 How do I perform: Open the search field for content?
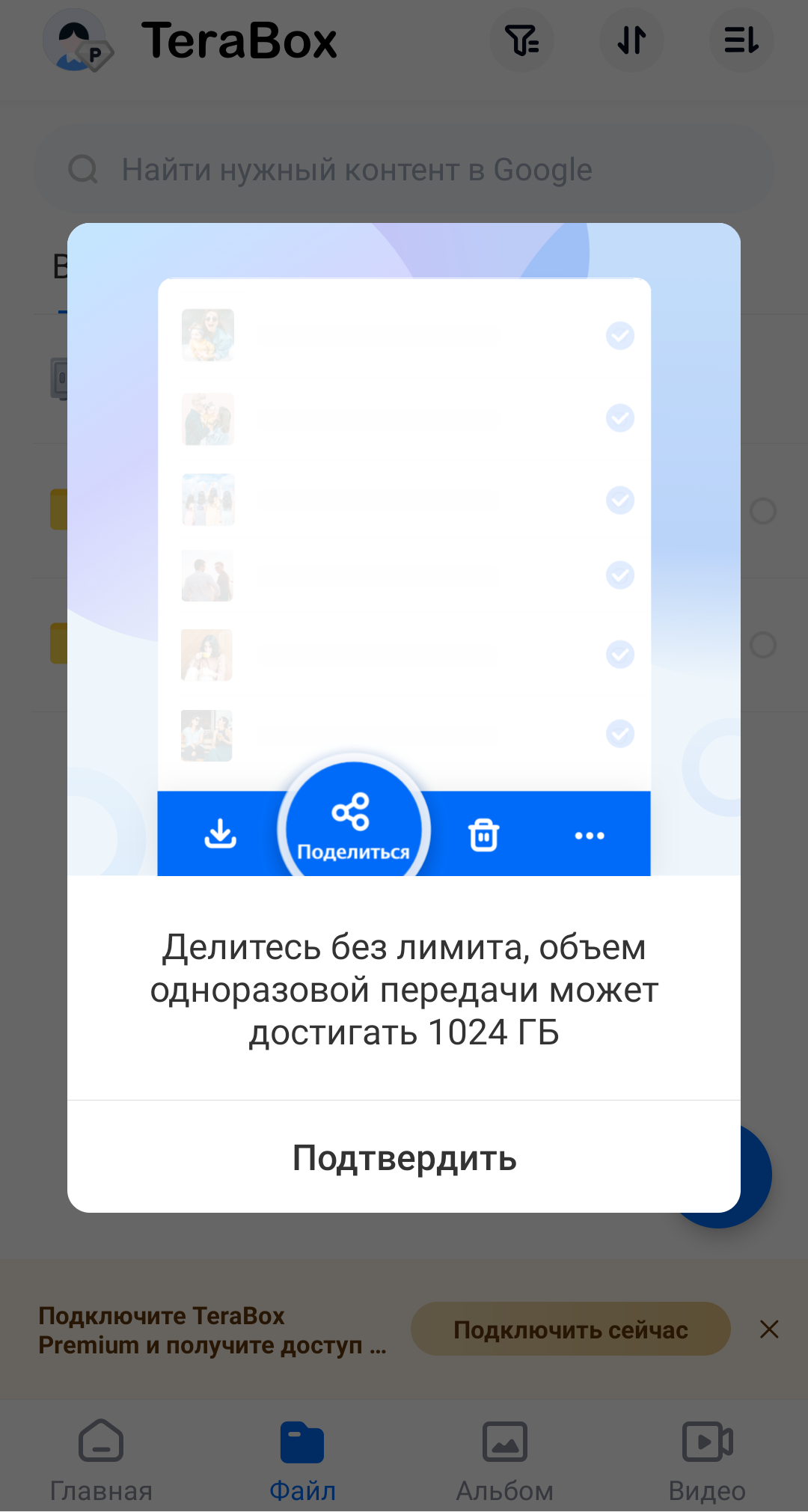404,170
